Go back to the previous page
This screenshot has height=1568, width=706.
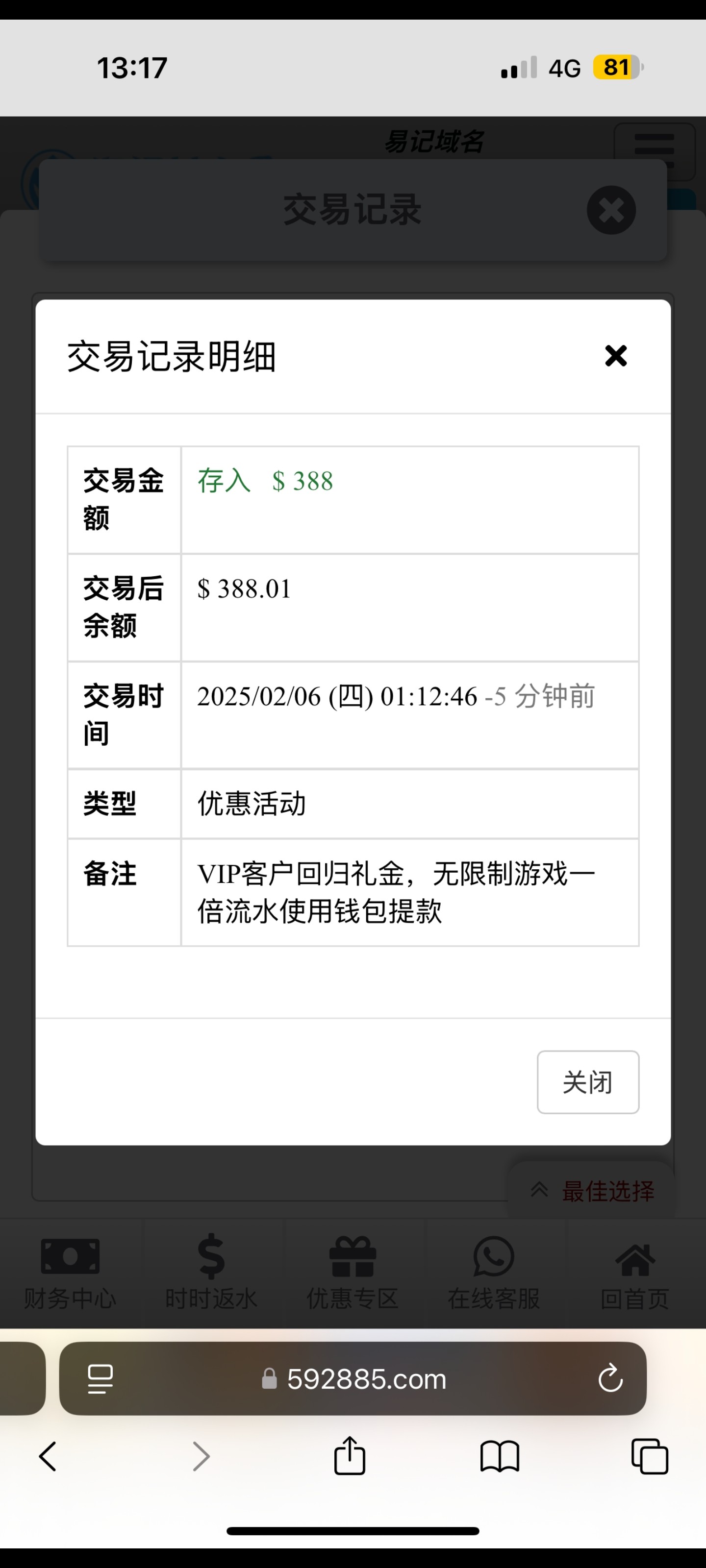(x=48, y=1457)
